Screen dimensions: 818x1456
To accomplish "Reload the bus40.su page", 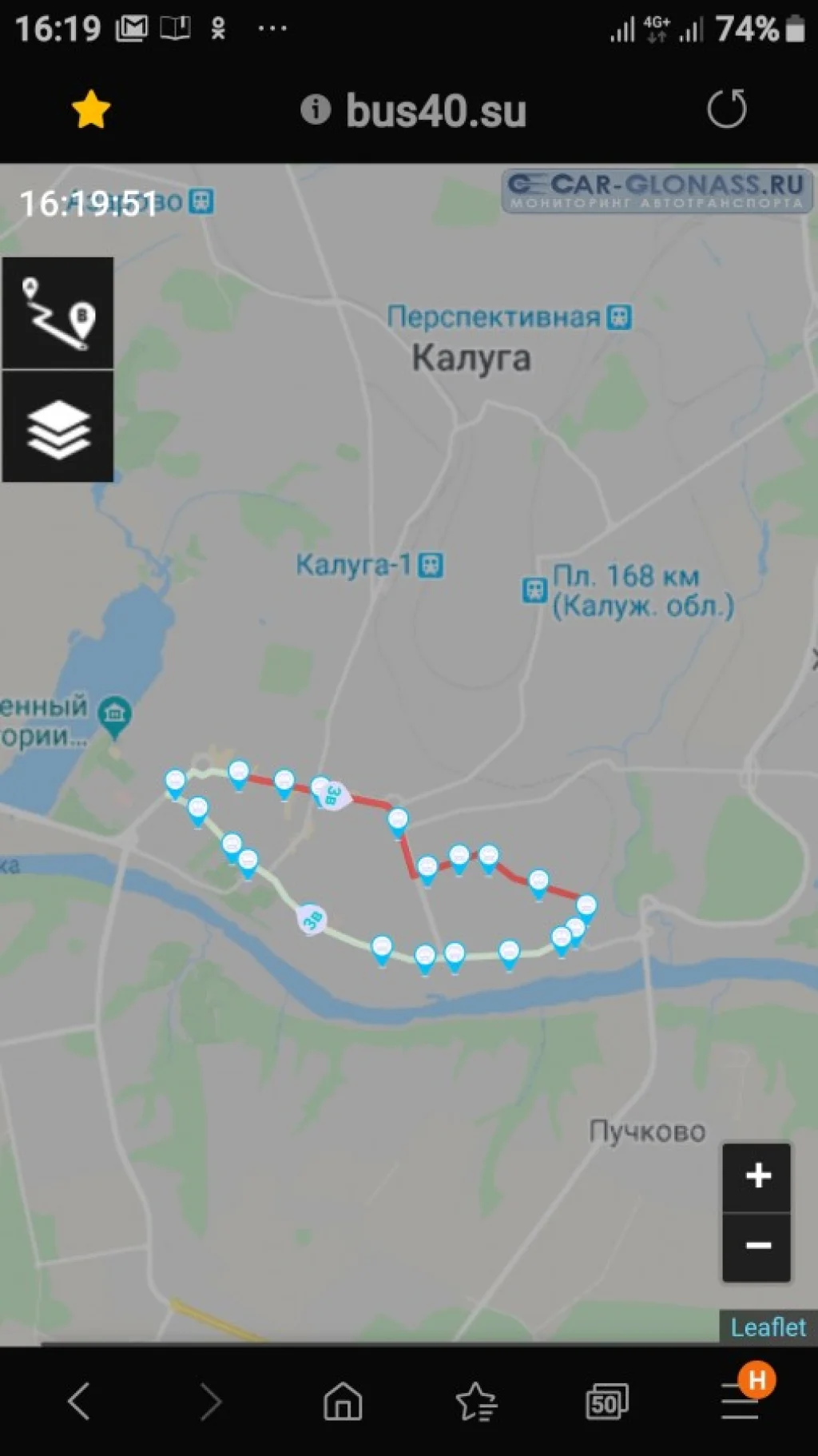I will [726, 109].
